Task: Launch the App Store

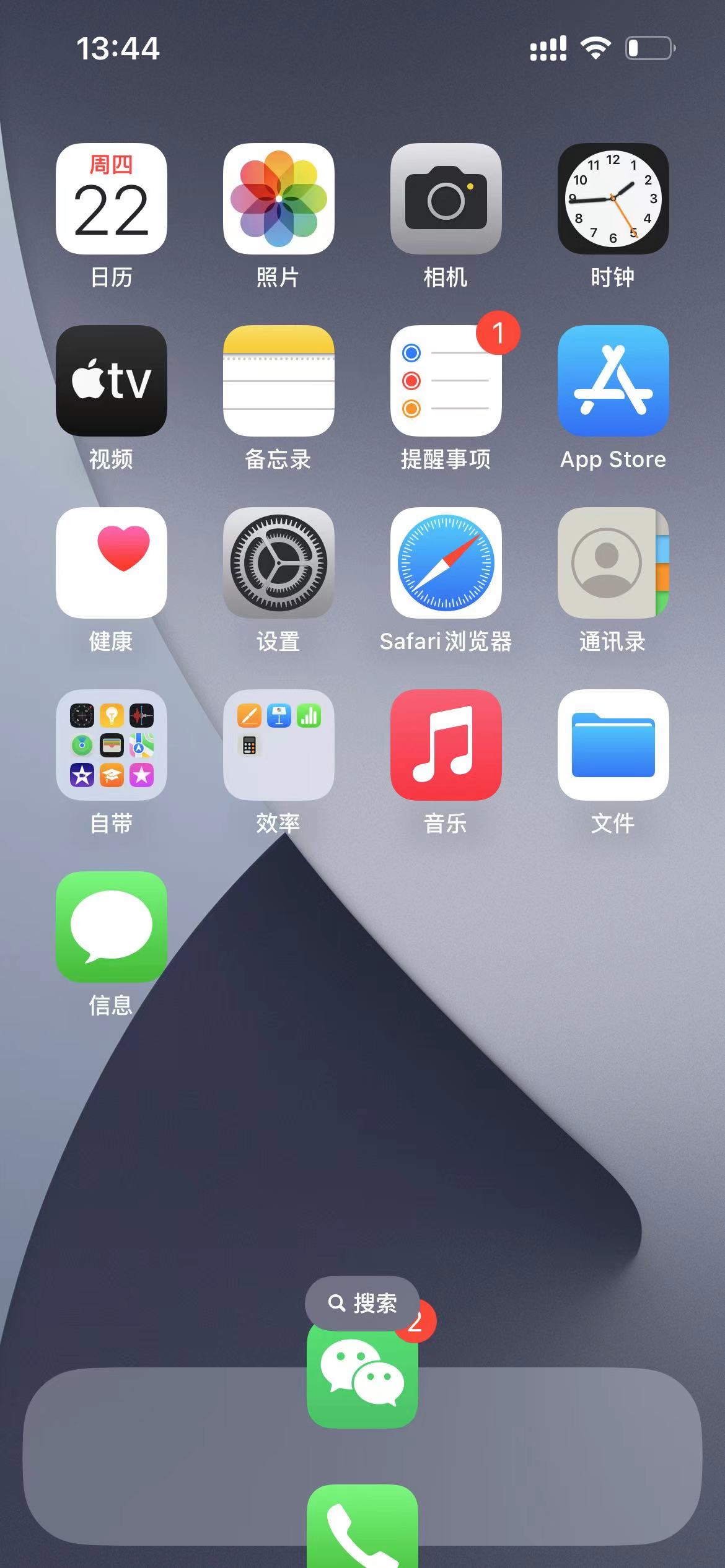Action: click(x=613, y=381)
